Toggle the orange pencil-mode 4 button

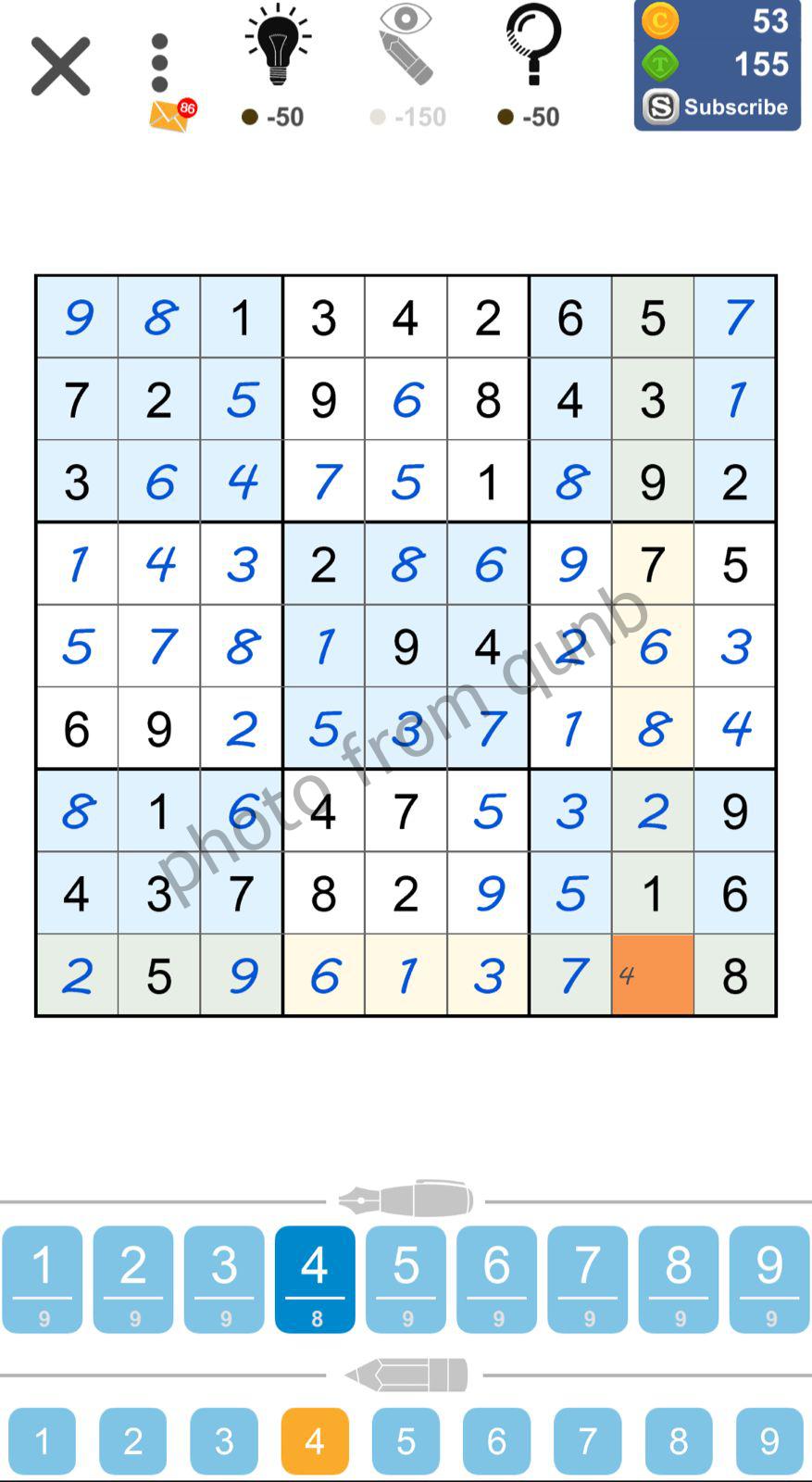314,1440
